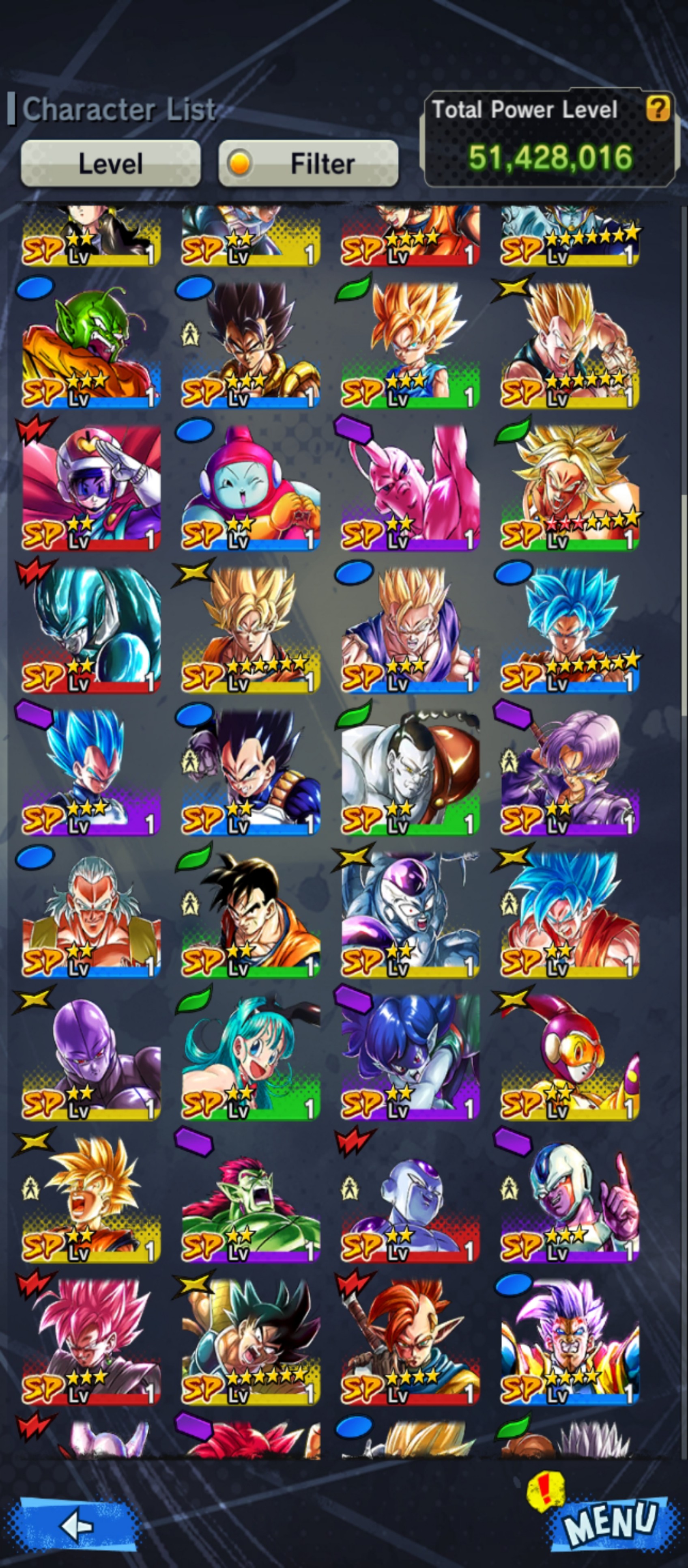Open the Level sort button
The width and height of the screenshot is (688, 1568).
point(111,163)
